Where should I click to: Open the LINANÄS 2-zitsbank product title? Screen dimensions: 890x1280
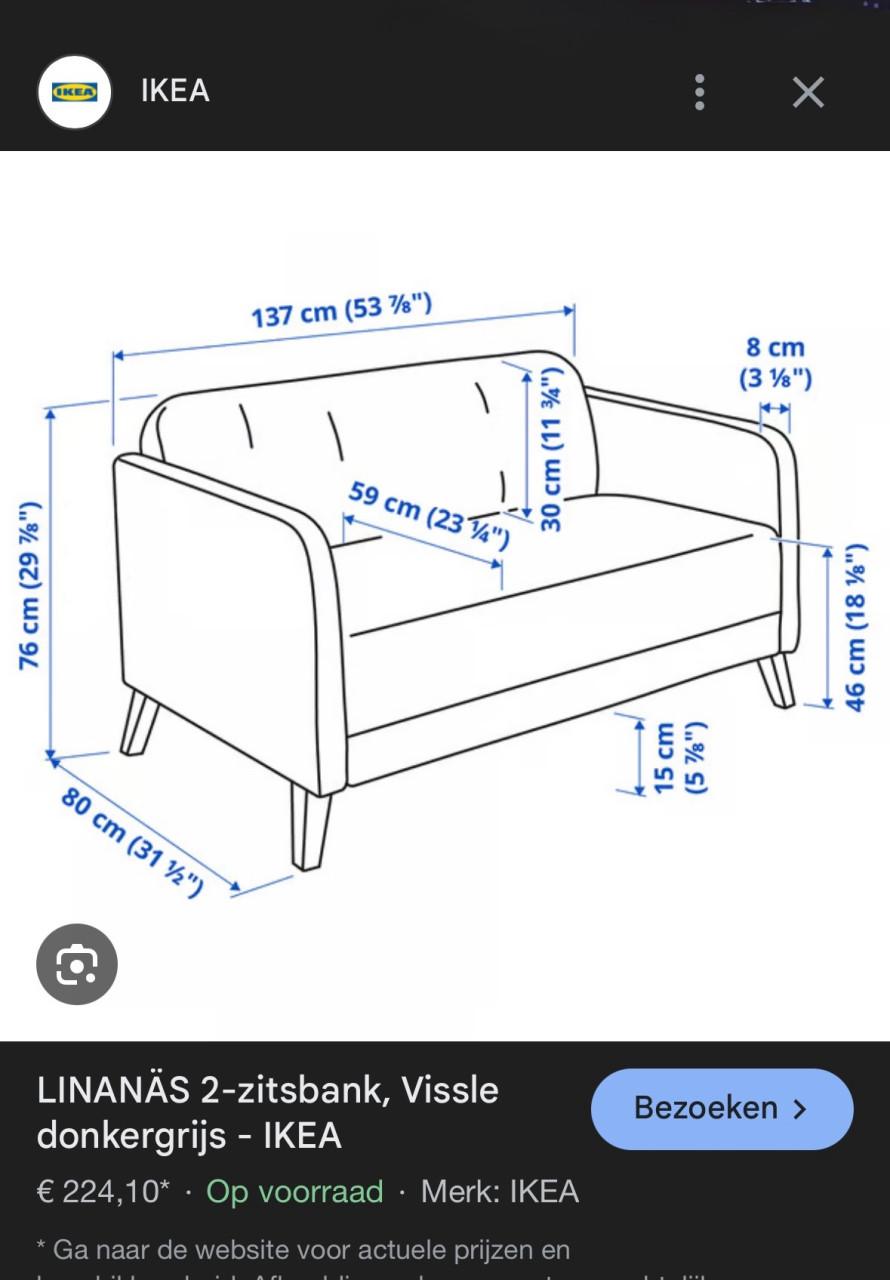click(x=268, y=1111)
